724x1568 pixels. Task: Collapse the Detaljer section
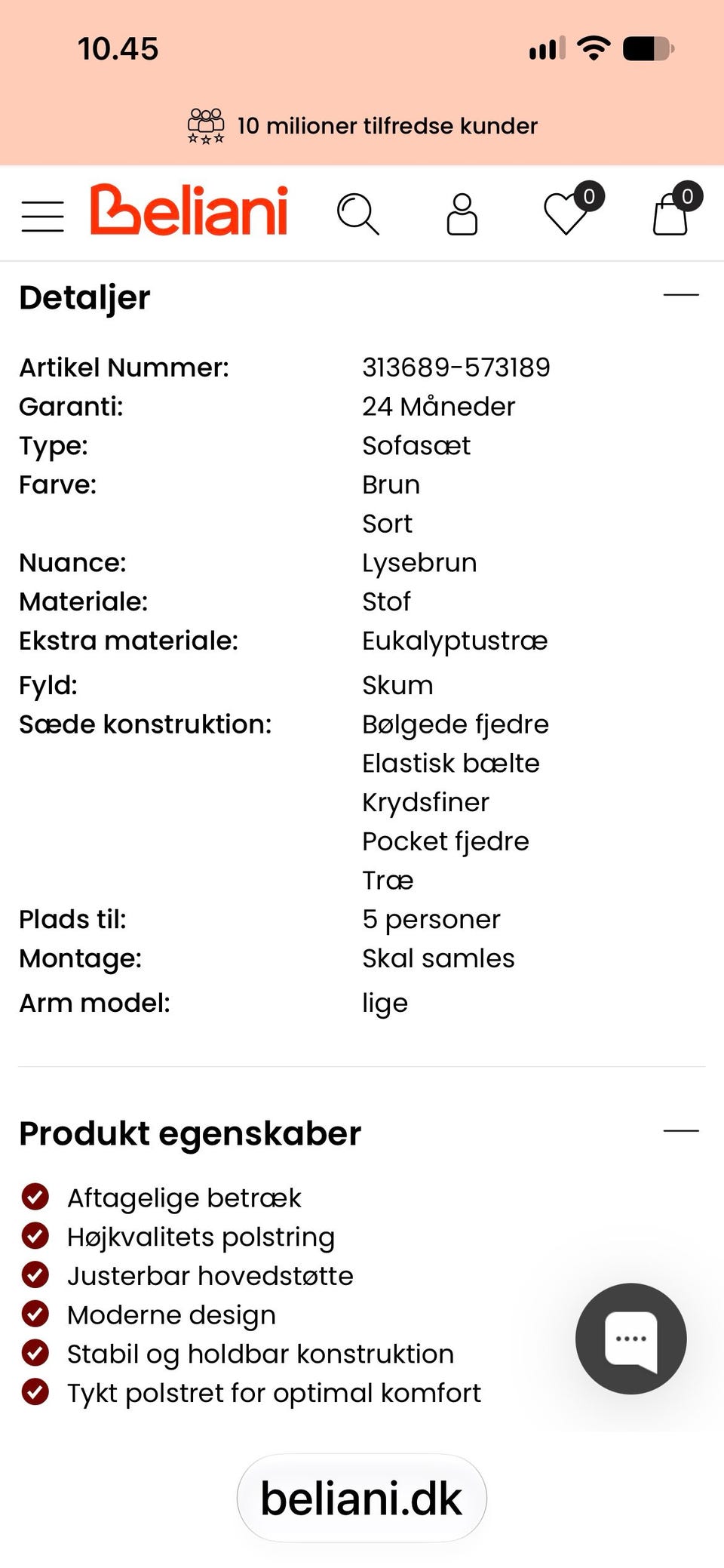(681, 295)
